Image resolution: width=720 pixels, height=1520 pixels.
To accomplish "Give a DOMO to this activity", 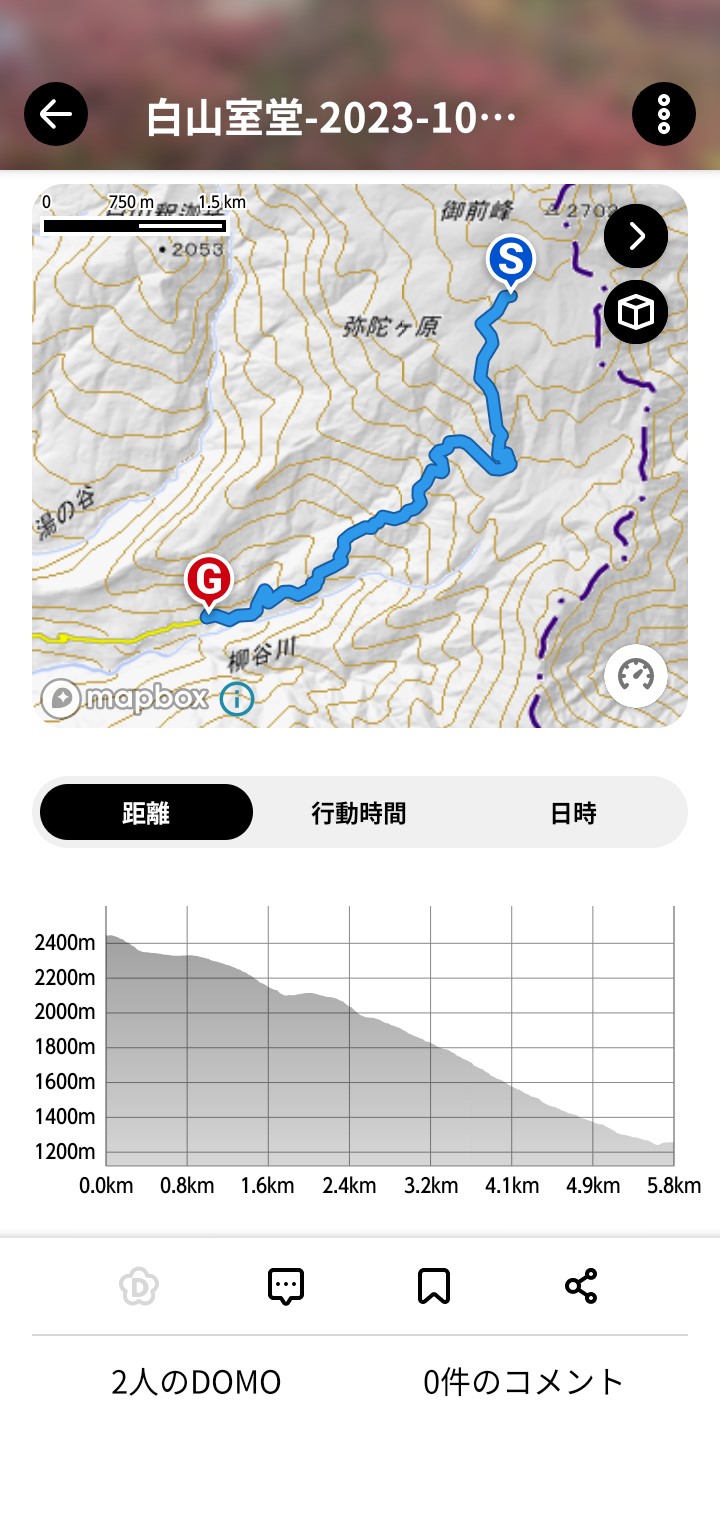I will point(139,1286).
